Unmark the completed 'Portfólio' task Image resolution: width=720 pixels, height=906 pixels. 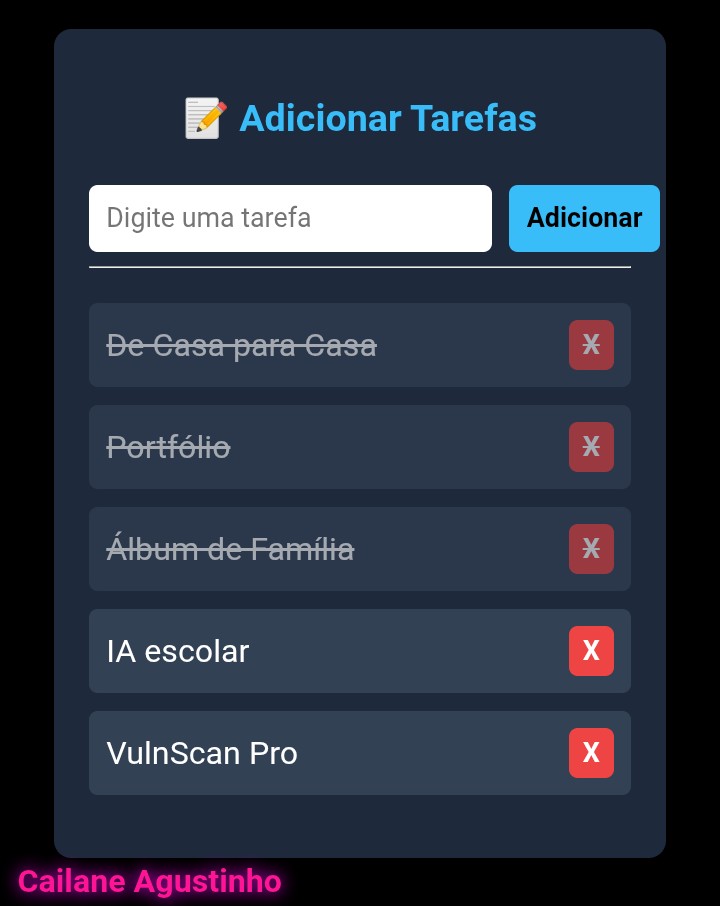[x=169, y=448]
